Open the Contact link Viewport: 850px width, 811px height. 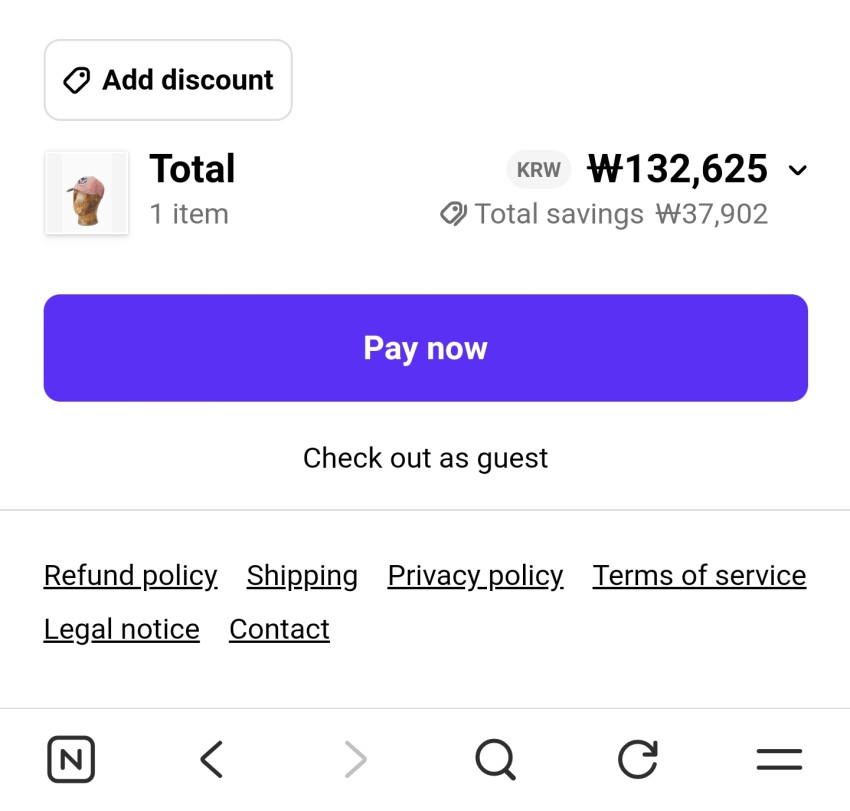[279, 629]
